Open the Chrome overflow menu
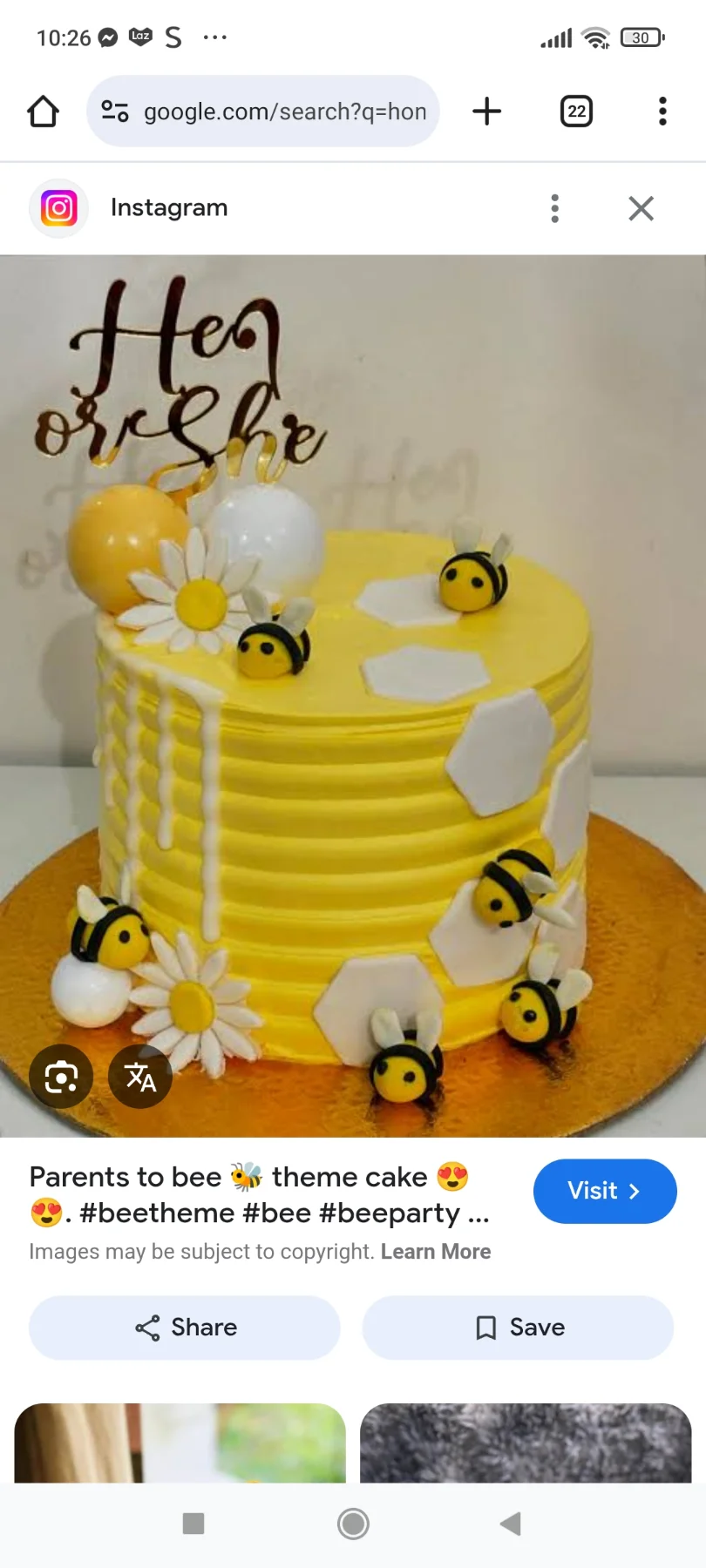This screenshot has height=1568, width=706. pyautogui.click(x=662, y=112)
